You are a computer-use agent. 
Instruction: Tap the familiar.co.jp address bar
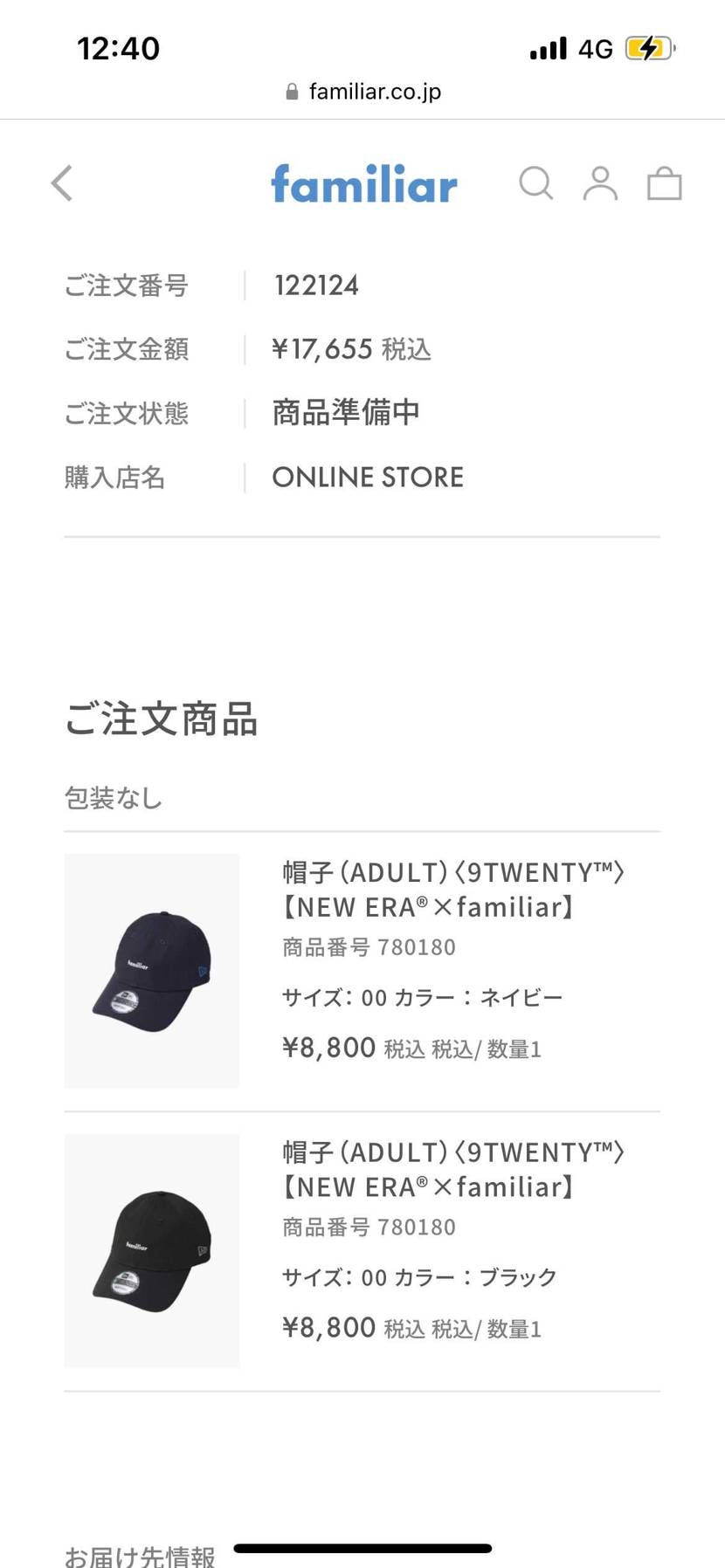click(363, 92)
